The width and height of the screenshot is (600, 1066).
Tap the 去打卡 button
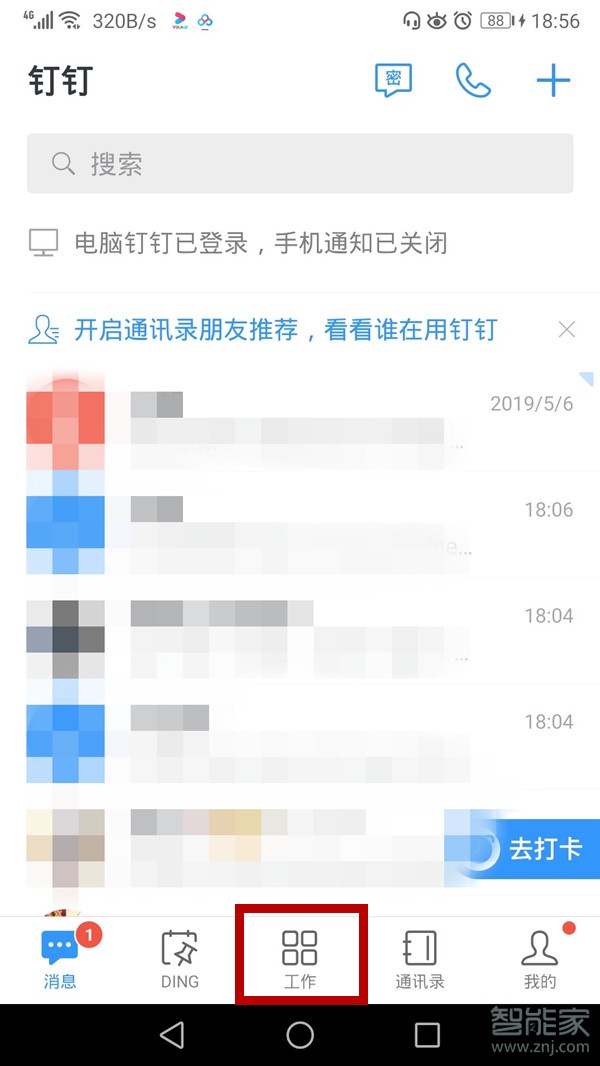528,850
